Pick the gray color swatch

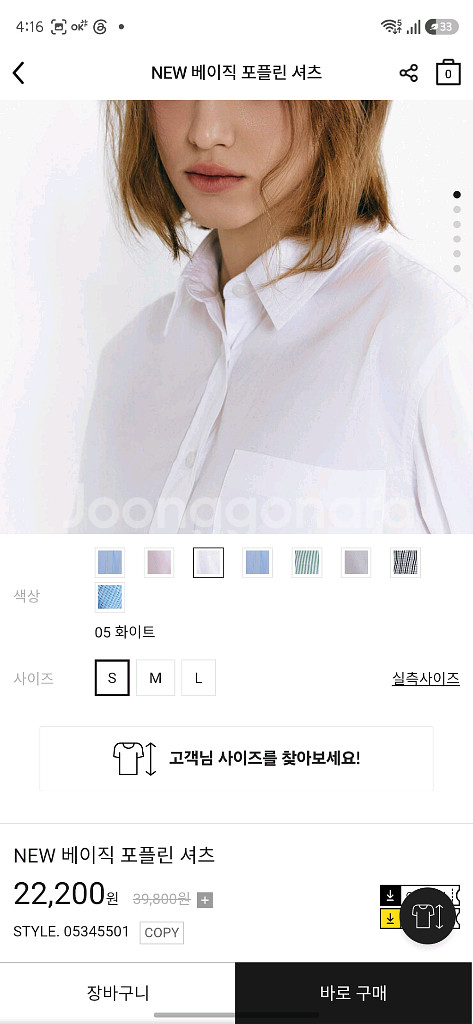[x=356, y=562]
